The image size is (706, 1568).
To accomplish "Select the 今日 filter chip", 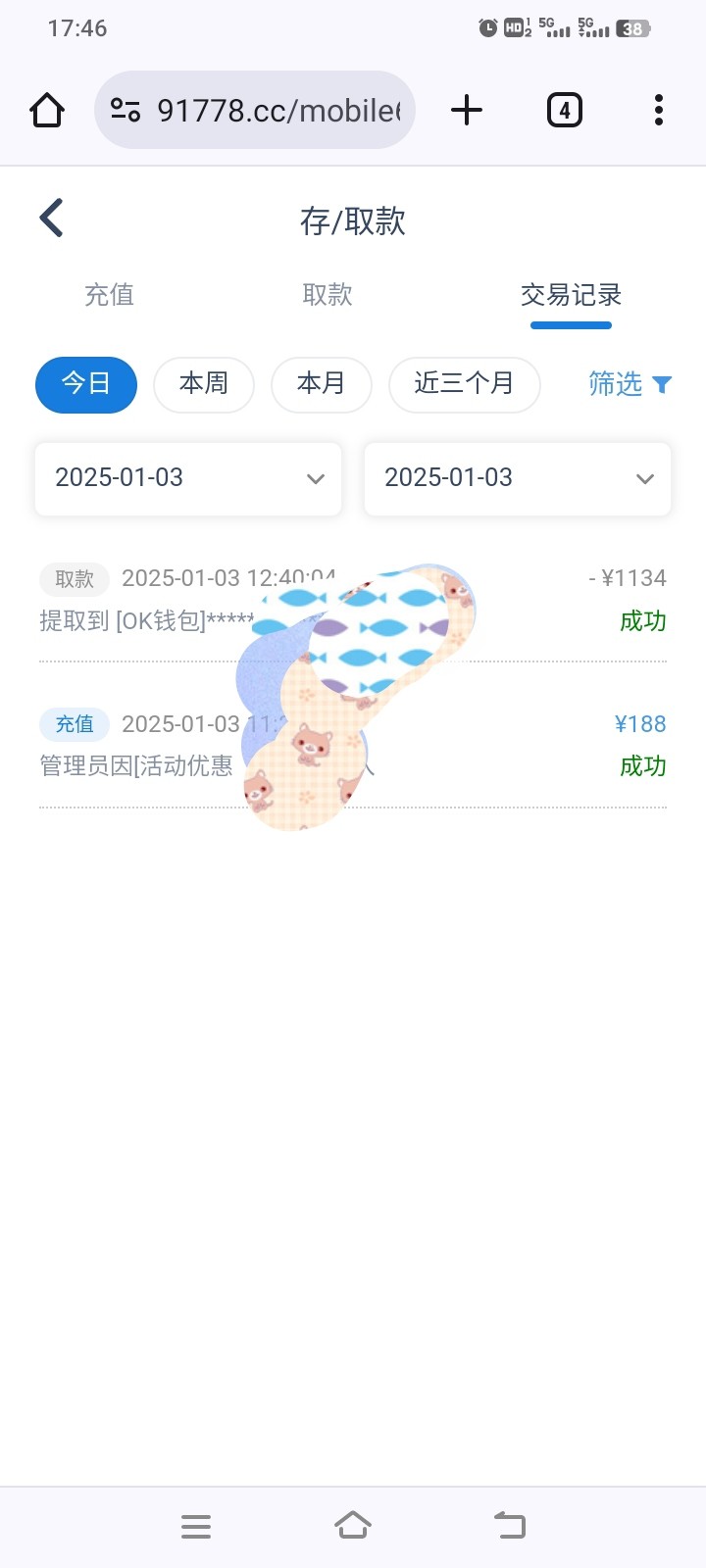I will coord(86,384).
